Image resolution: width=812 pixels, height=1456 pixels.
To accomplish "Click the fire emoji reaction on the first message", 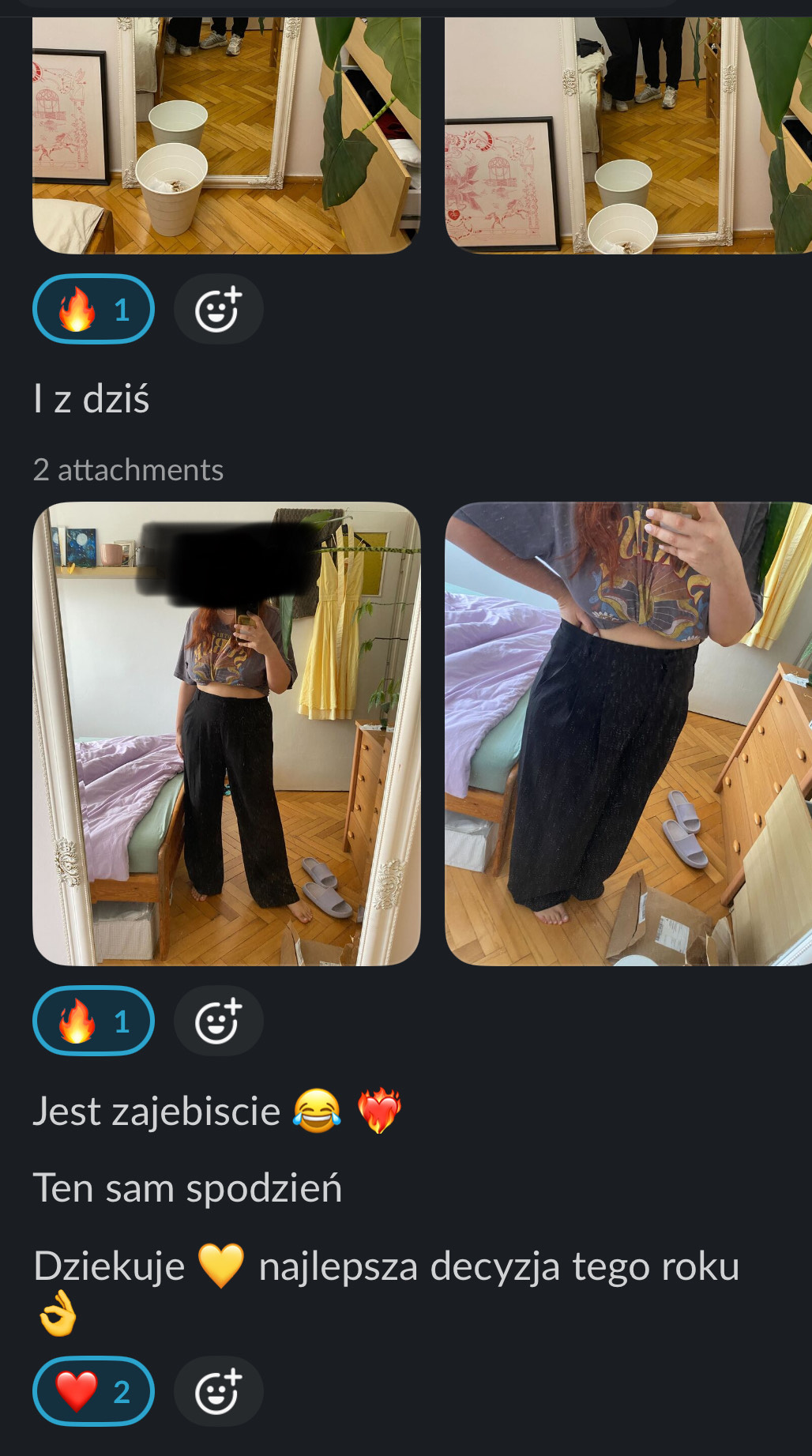I will [x=92, y=309].
